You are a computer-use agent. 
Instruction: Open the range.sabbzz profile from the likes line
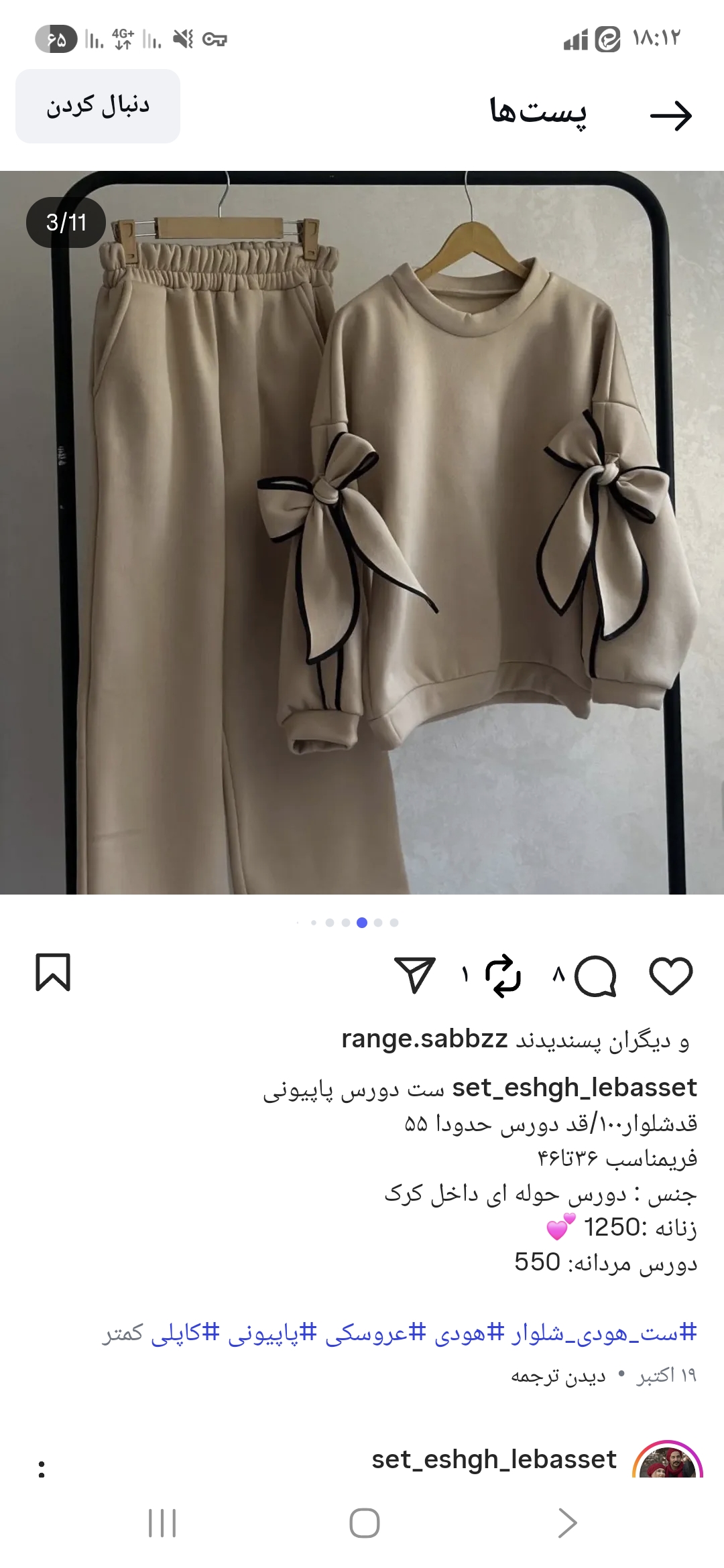click(x=424, y=1039)
